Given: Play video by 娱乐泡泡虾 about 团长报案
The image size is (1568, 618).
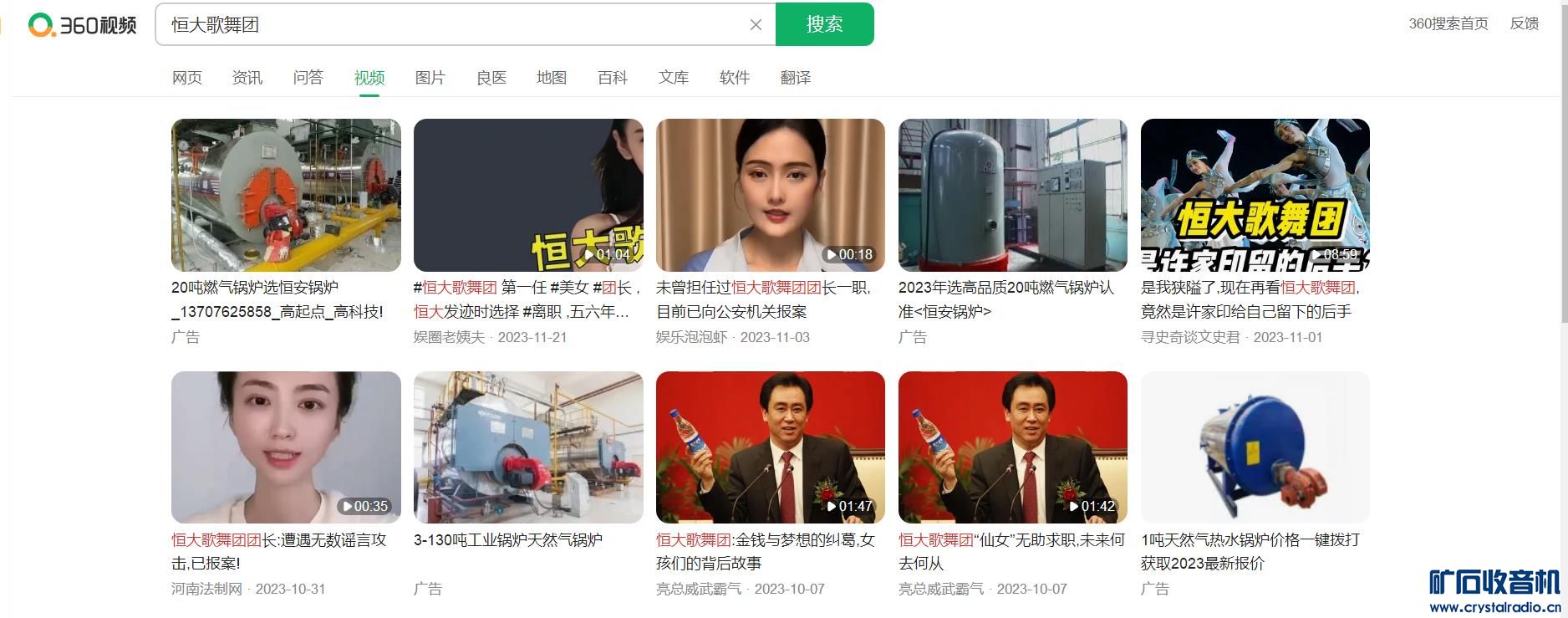Looking at the screenshot, I should click(770, 195).
